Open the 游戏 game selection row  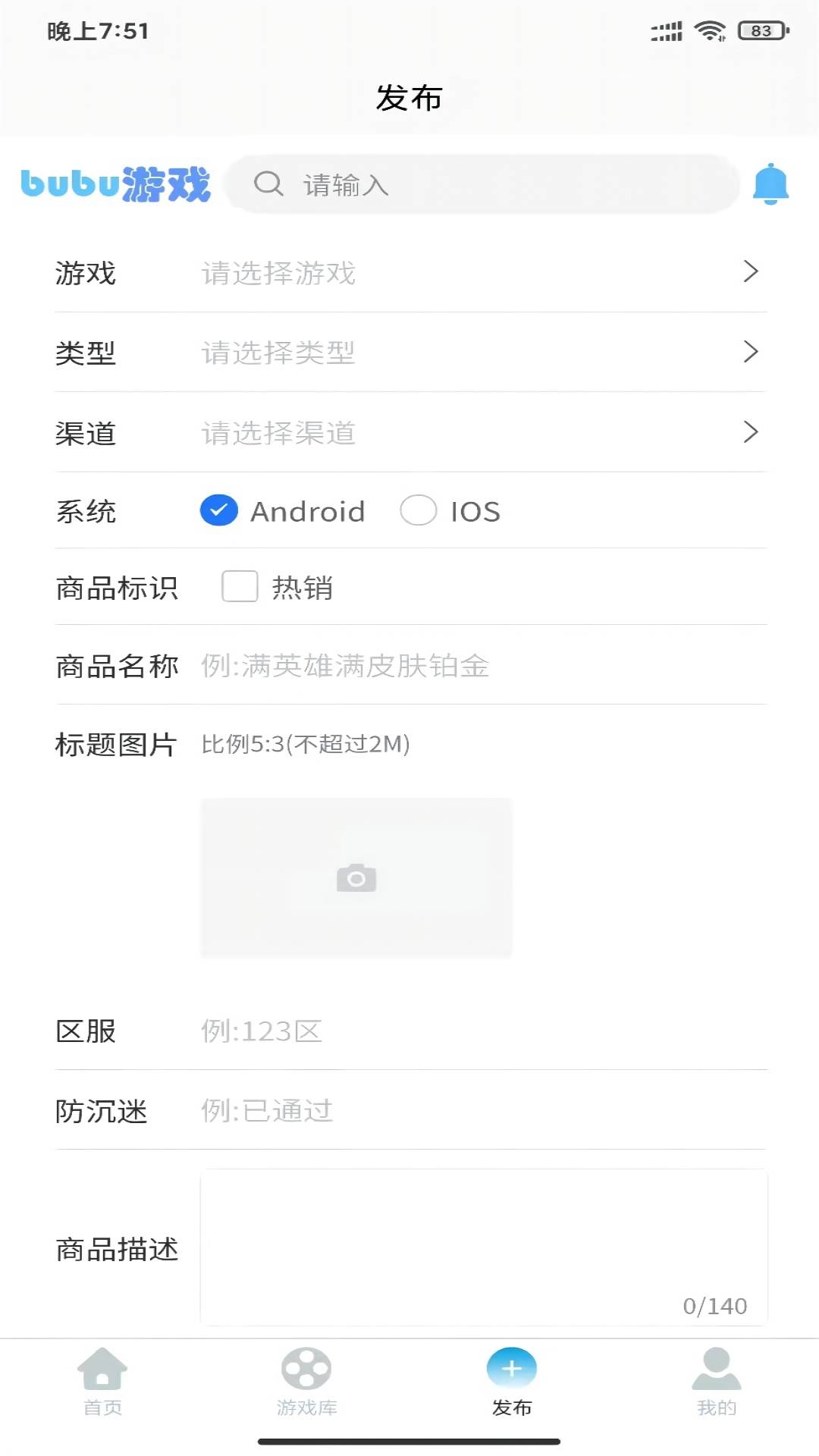tap(410, 272)
